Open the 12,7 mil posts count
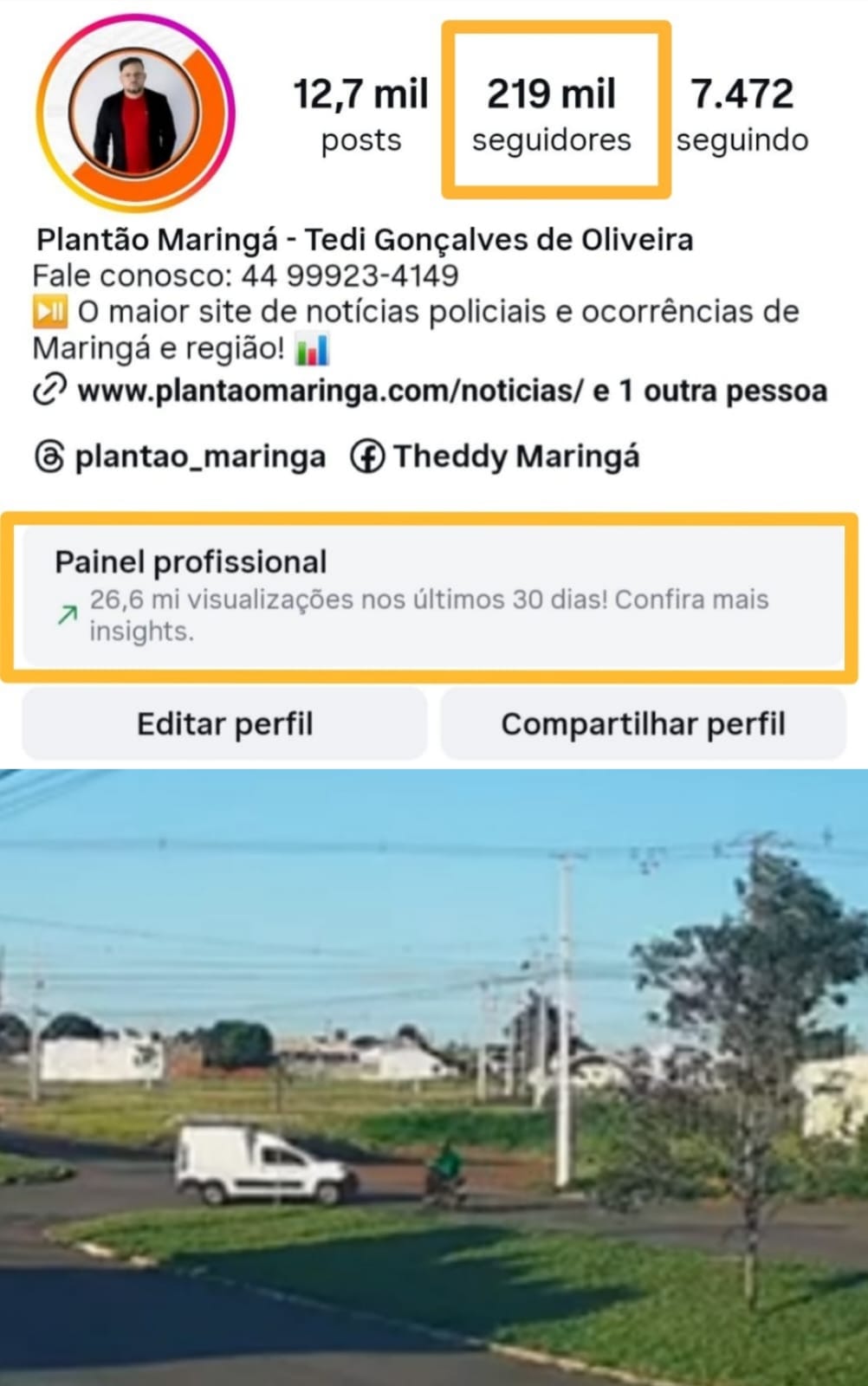This screenshot has width=868, height=1386. click(360, 113)
